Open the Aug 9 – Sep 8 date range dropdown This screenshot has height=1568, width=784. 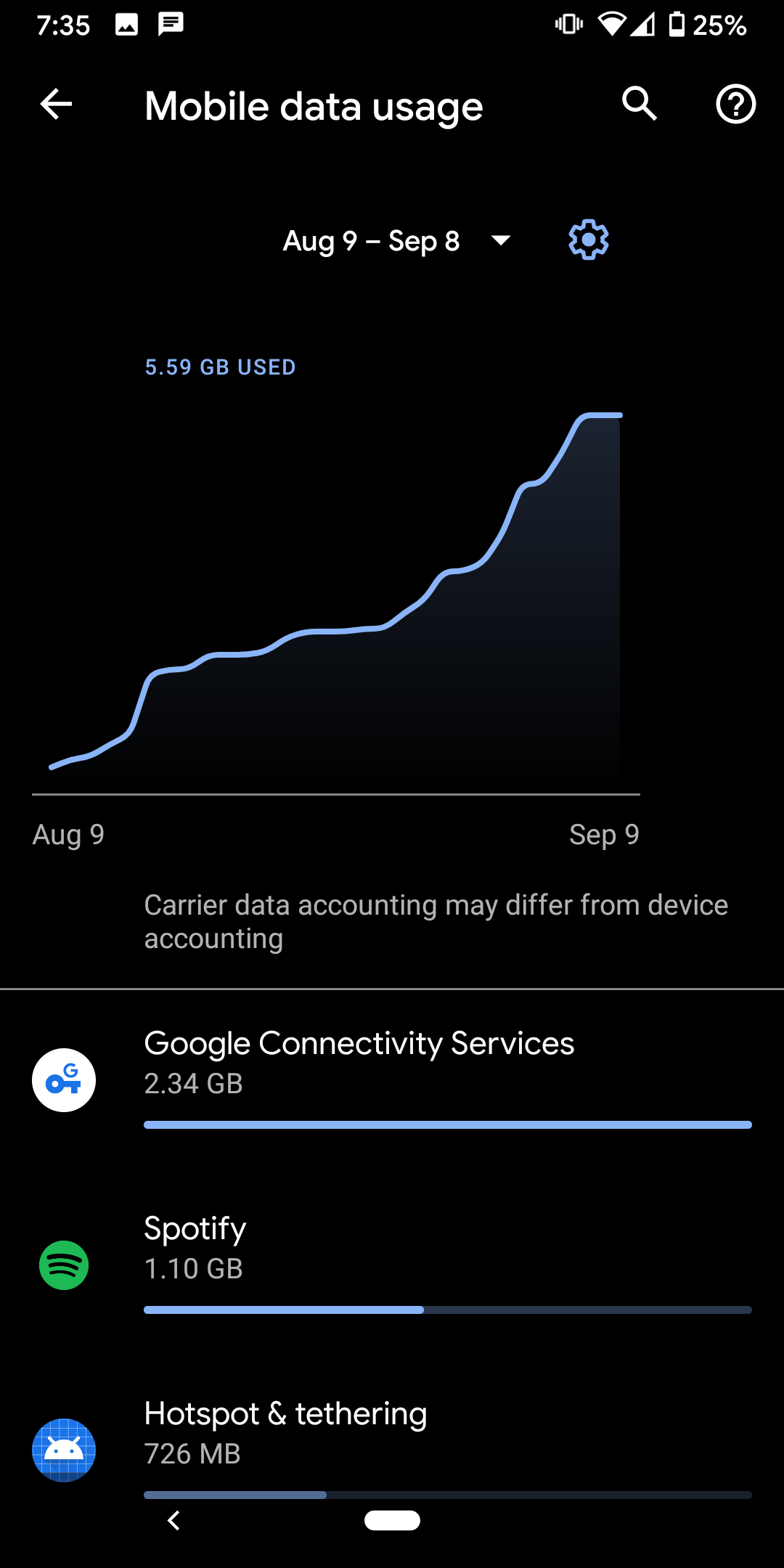(371, 240)
